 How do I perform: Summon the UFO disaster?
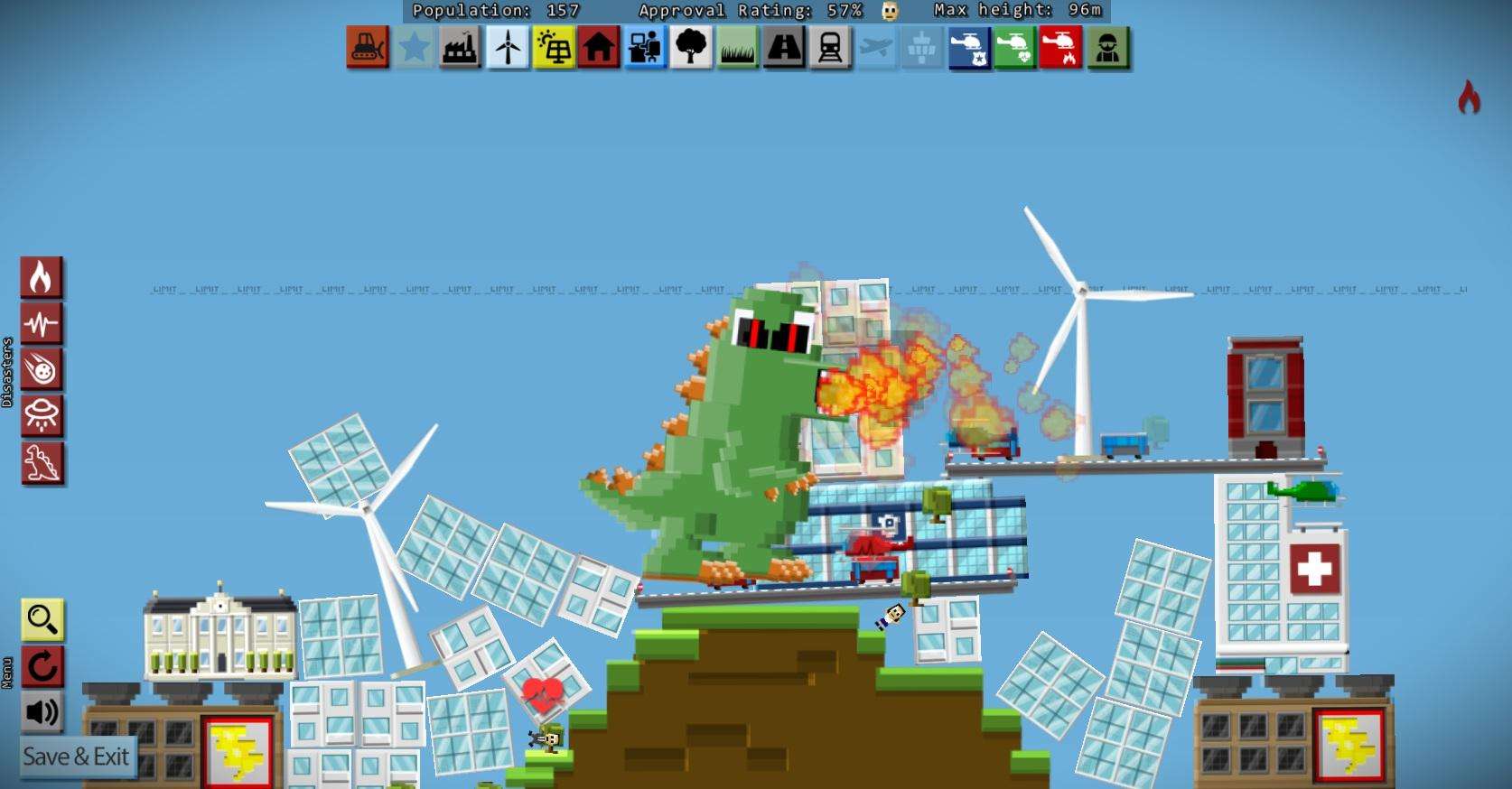[x=42, y=416]
